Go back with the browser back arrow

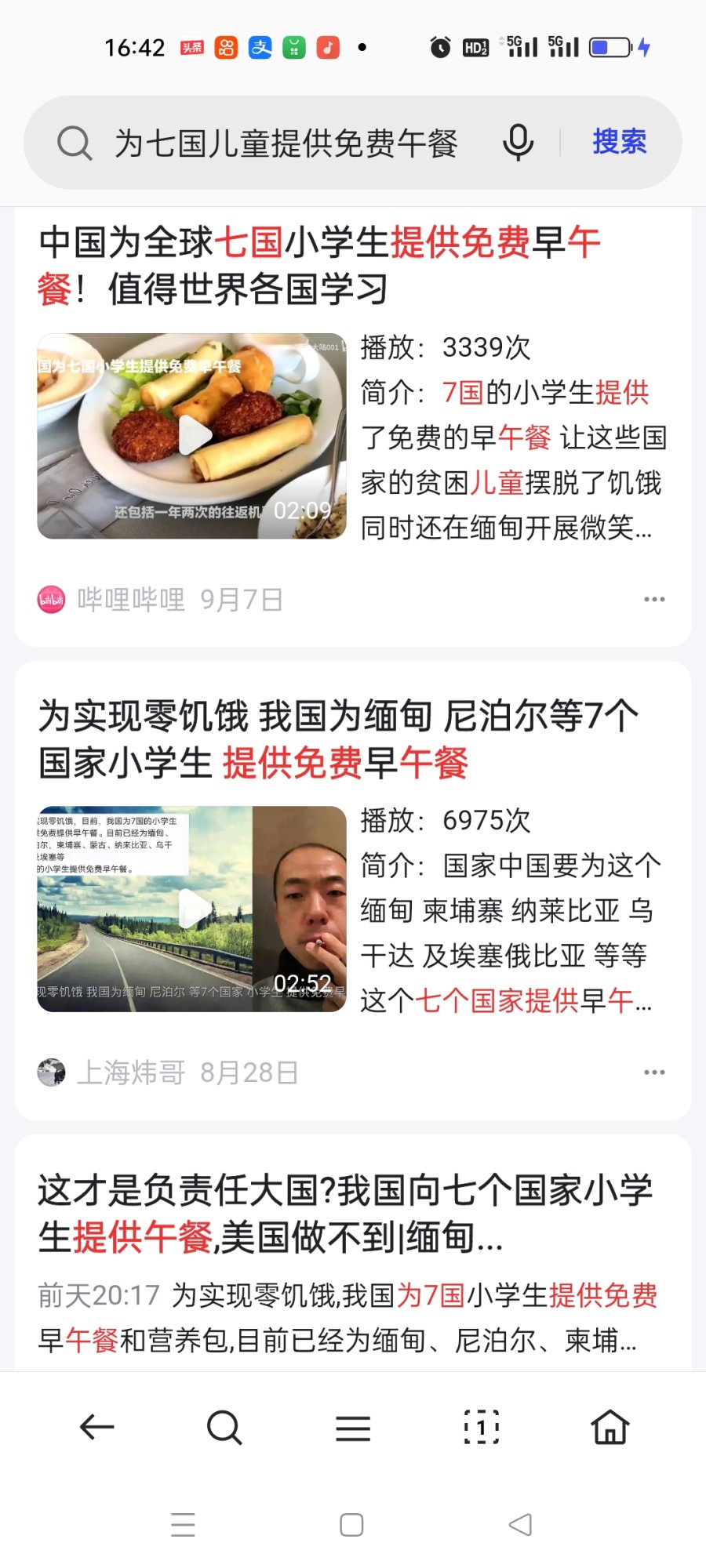tap(97, 1428)
